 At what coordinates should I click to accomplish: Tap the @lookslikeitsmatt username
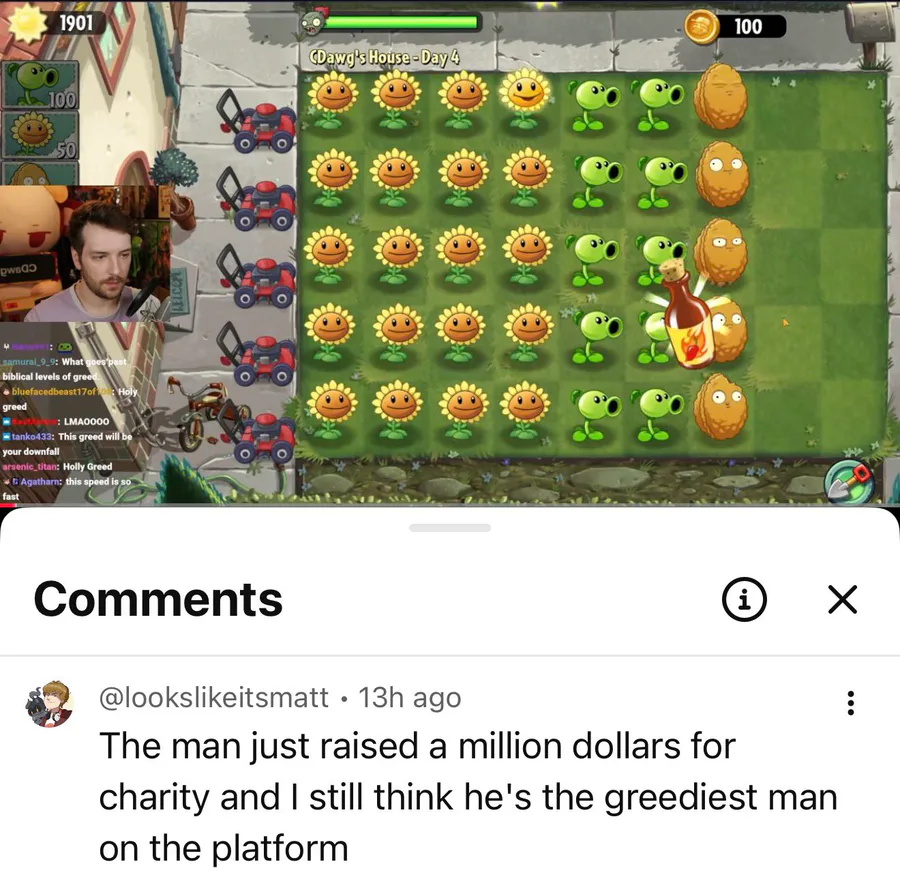click(x=214, y=697)
